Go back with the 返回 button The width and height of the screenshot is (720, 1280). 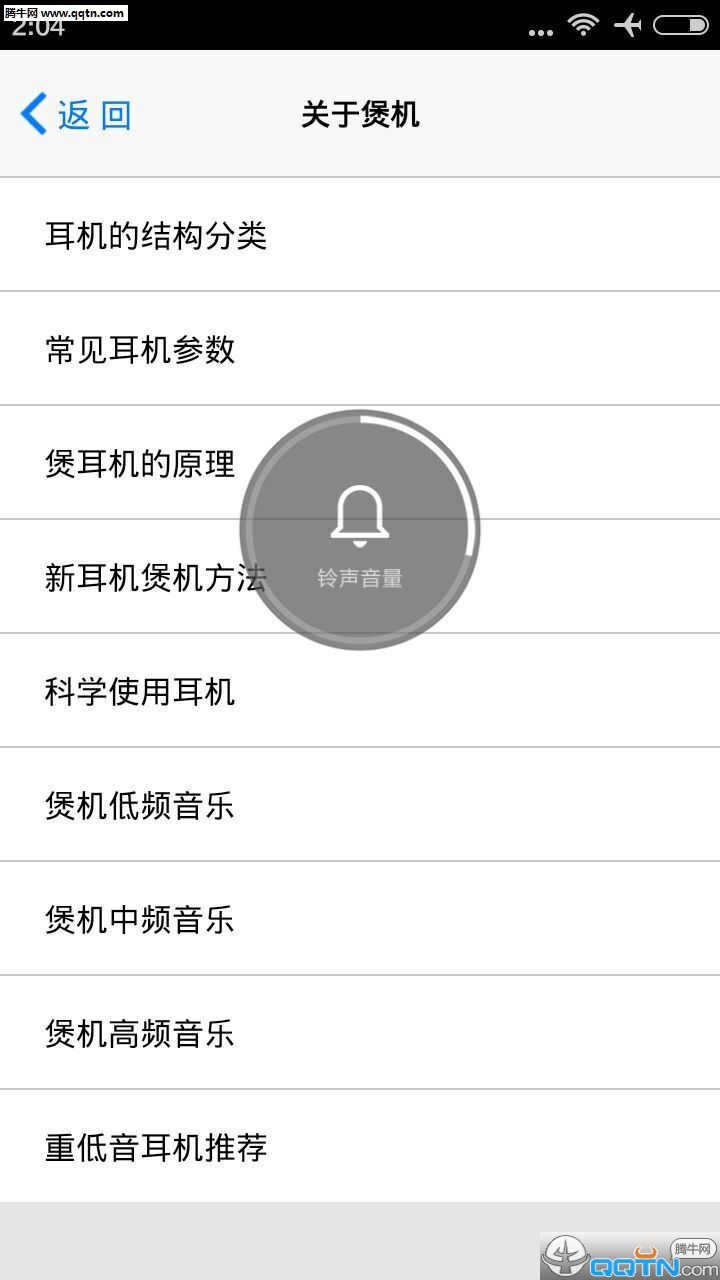76,114
